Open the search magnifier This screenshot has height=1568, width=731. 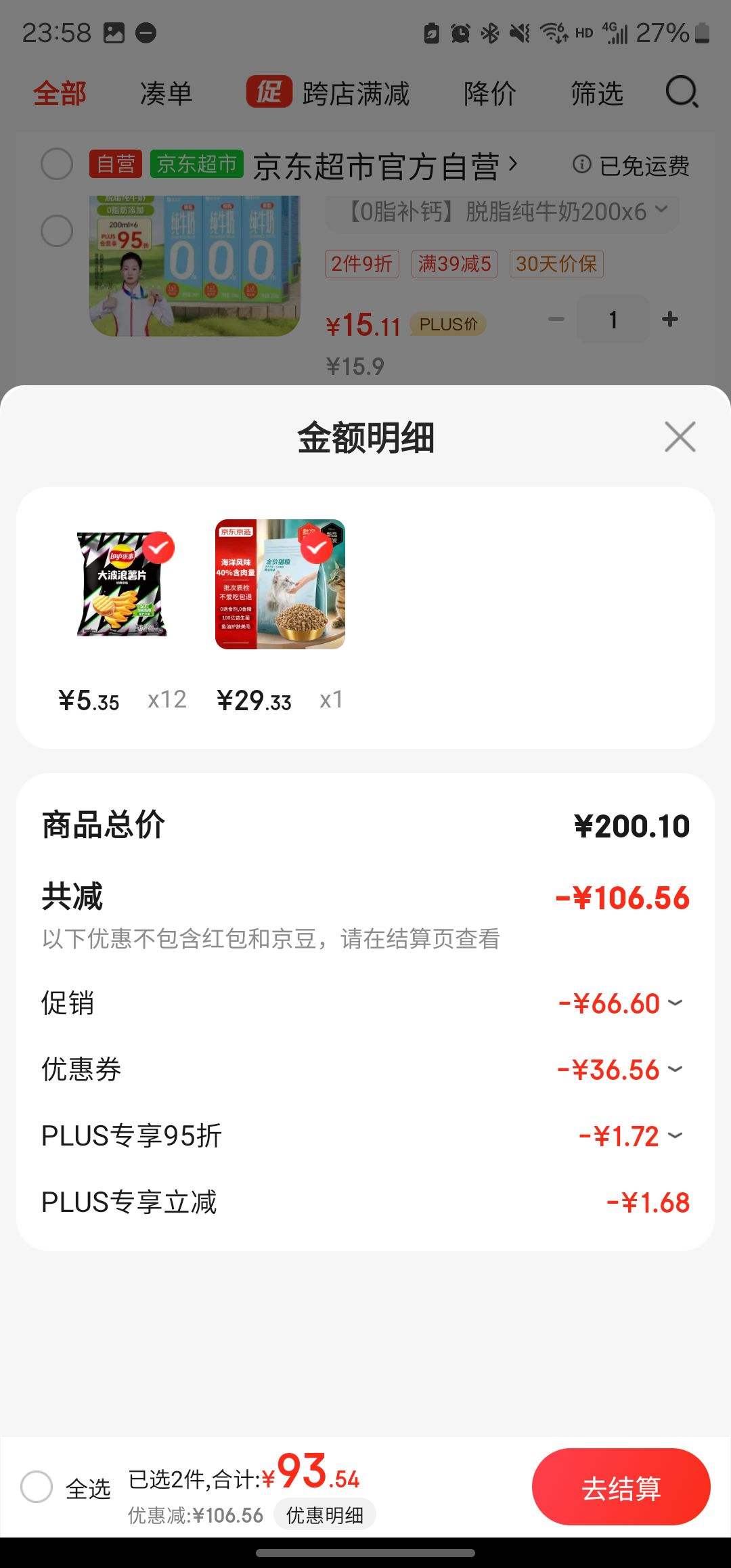682,93
